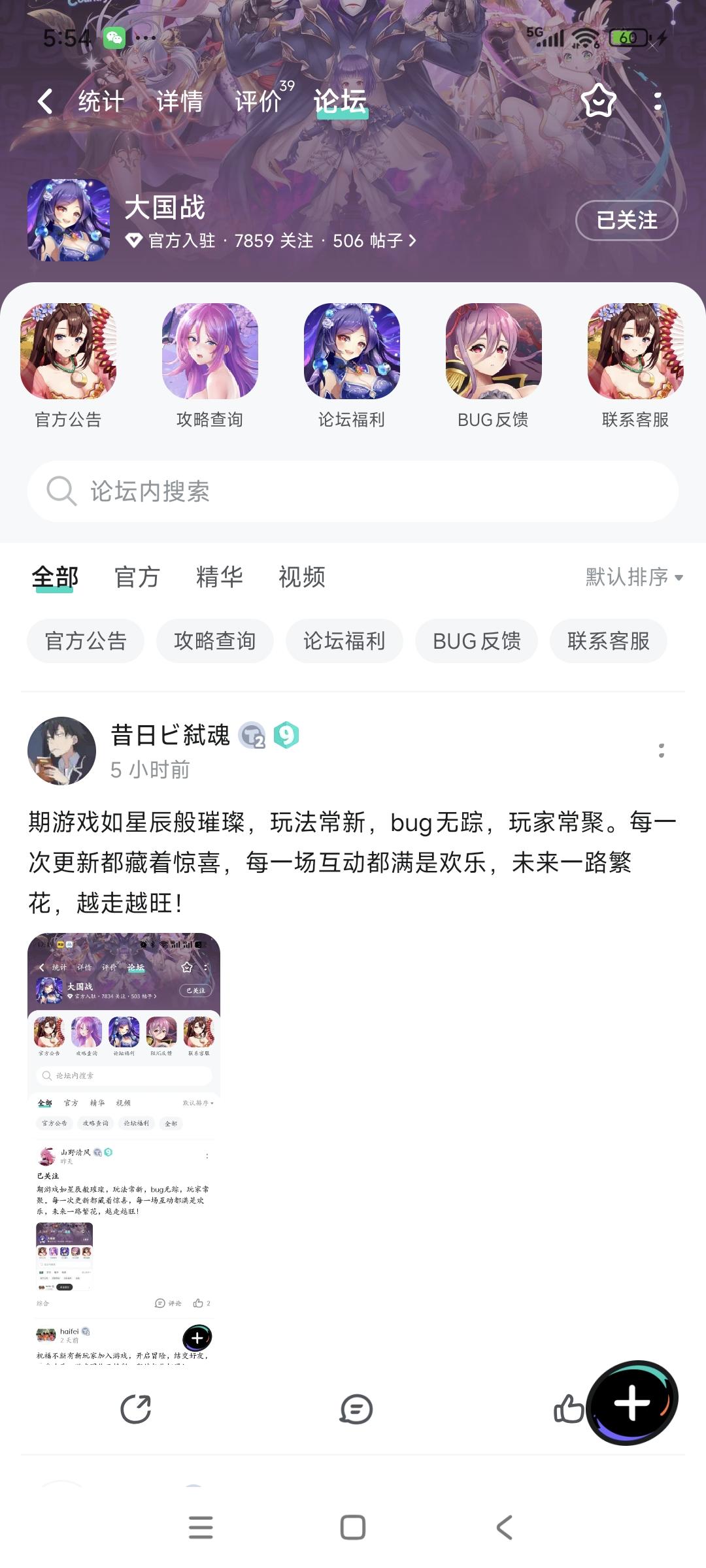This screenshot has width=706, height=1568.
Task: Expand the 默认排序 sorting dropdown
Action: tap(633, 577)
